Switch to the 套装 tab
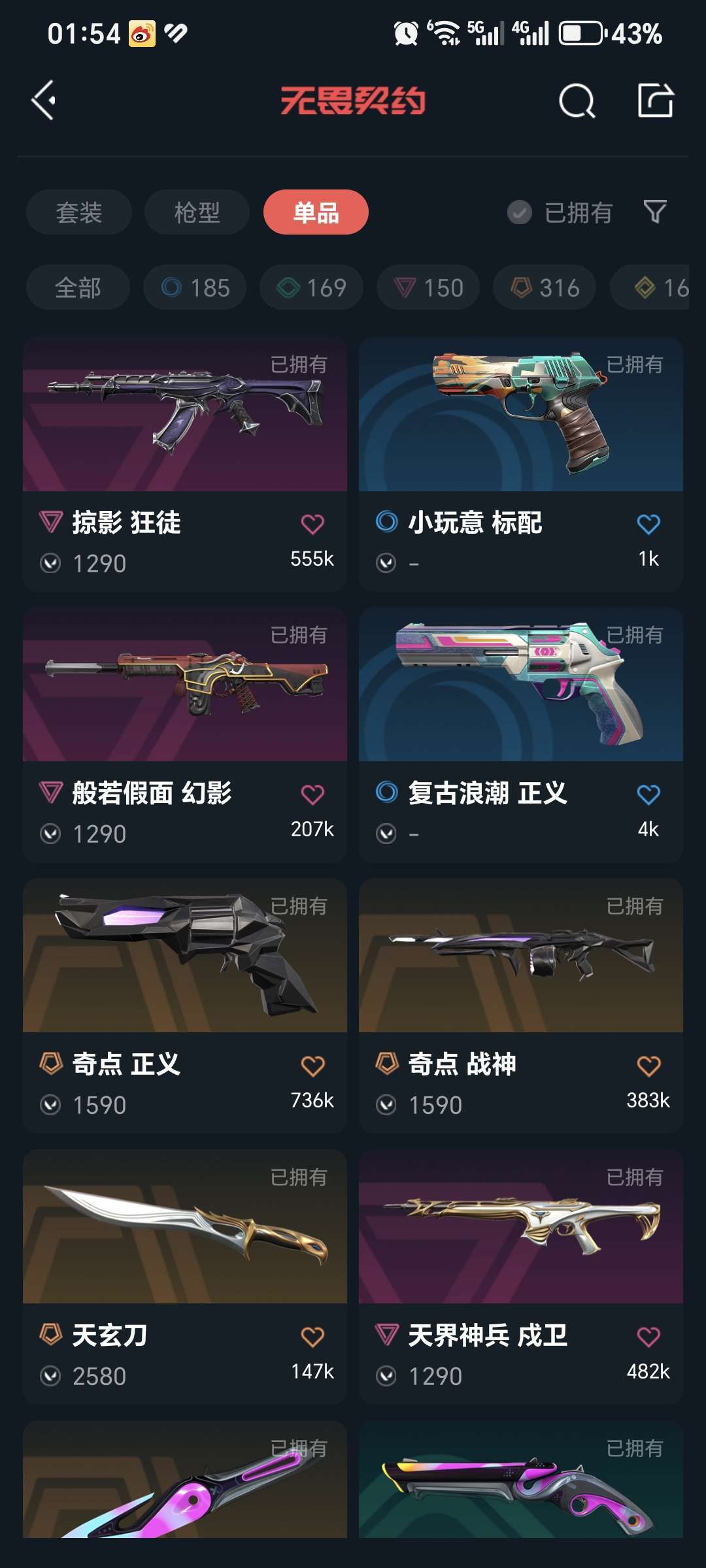This screenshot has width=706, height=1568. 79,212
